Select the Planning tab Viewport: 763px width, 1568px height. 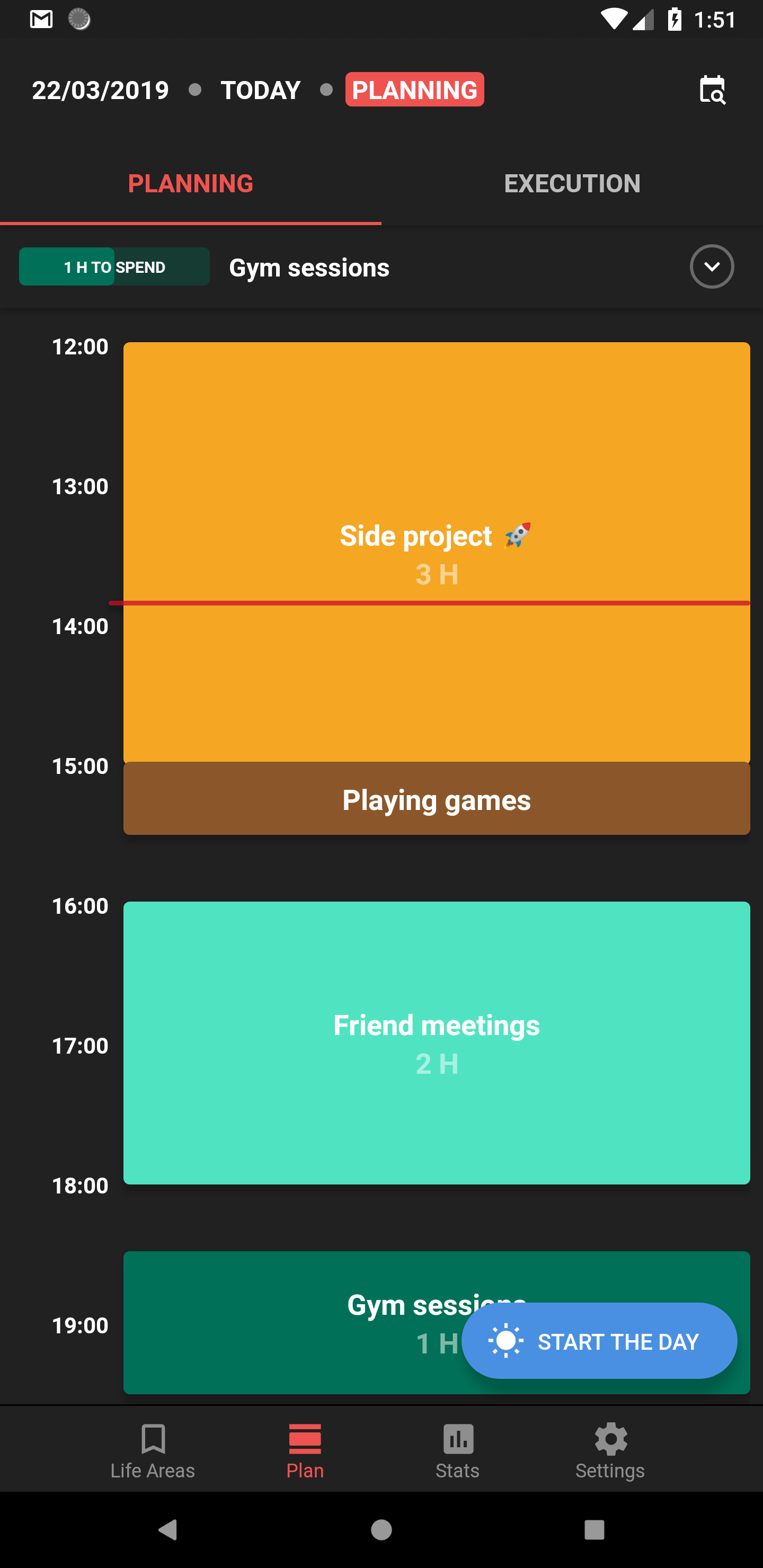pos(191,183)
